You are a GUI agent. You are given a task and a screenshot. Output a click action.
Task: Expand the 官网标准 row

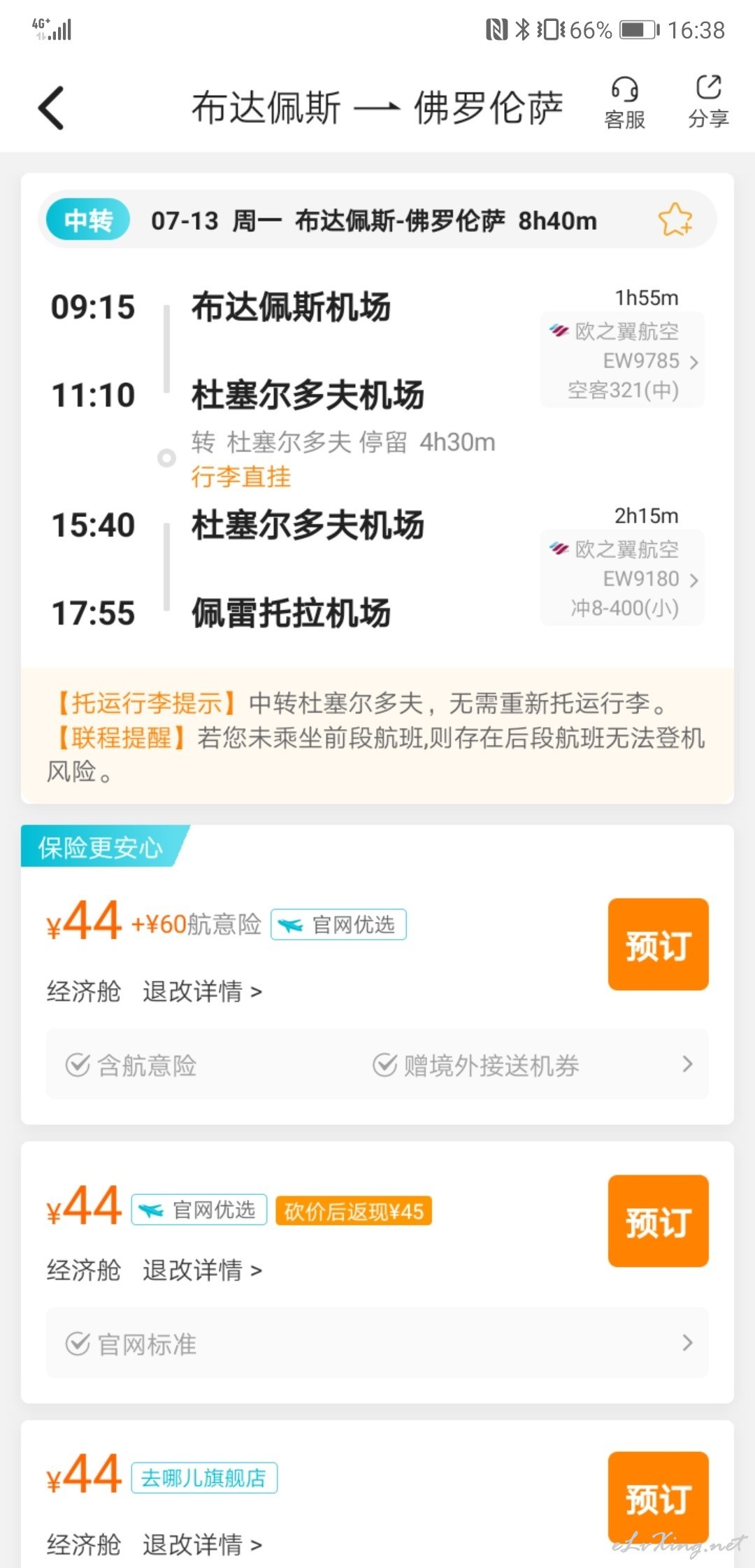377,1343
